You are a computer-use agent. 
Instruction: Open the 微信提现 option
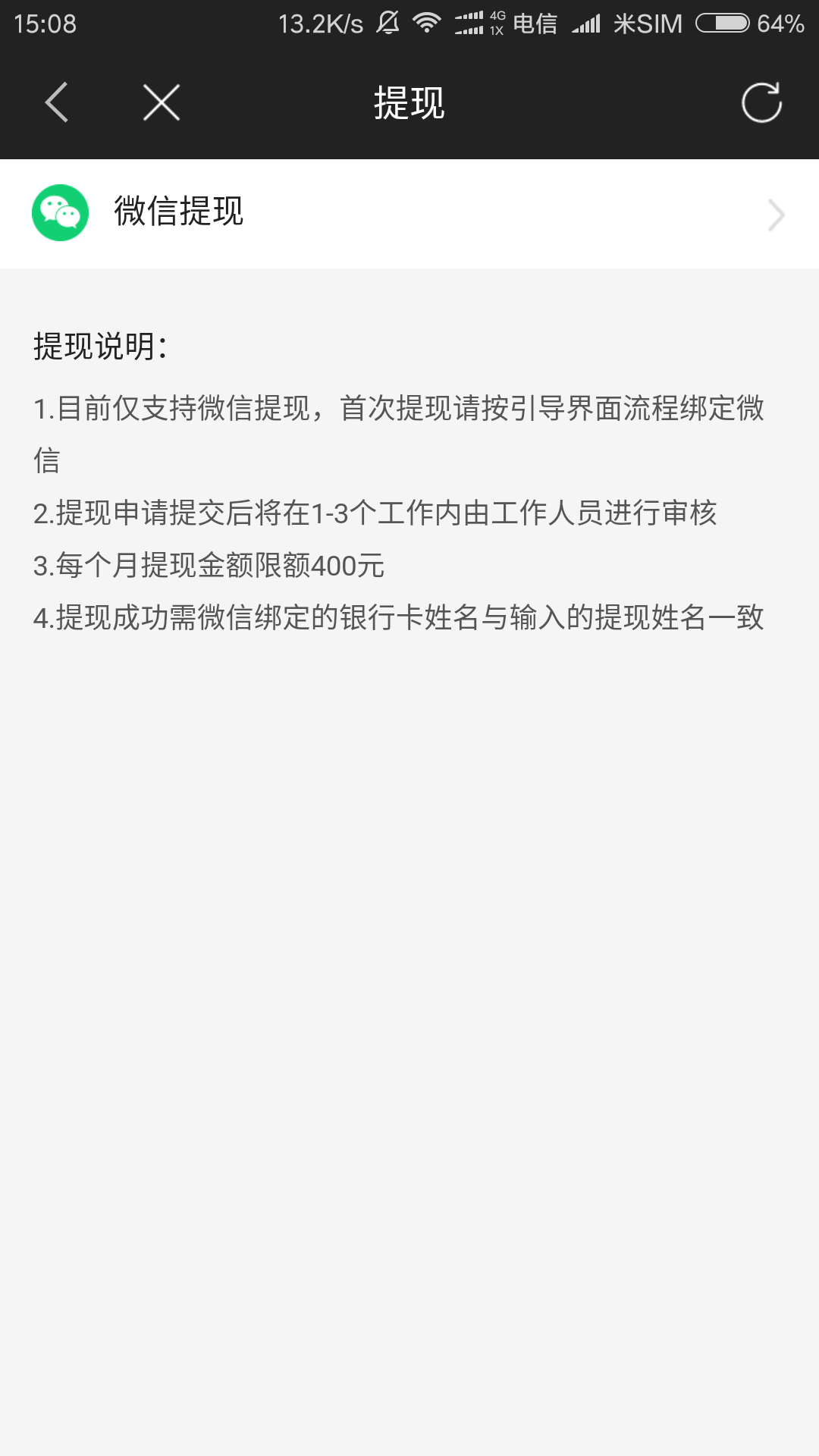click(409, 214)
